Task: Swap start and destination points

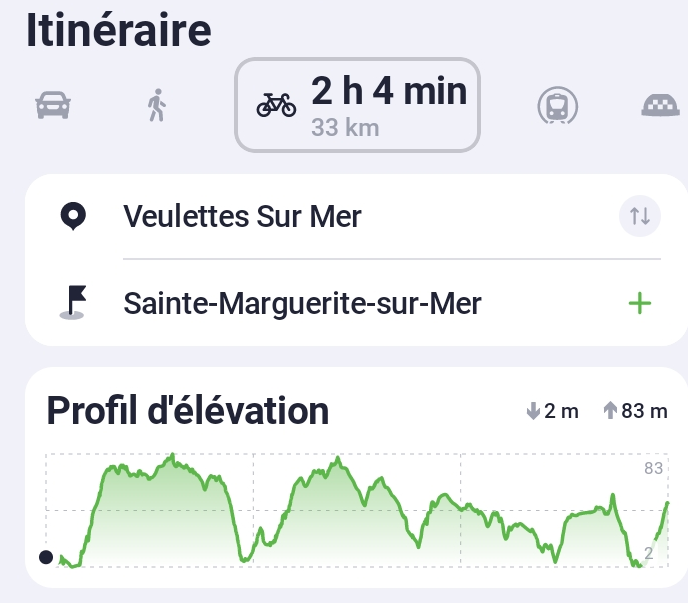Action: (x=640, y=216)
